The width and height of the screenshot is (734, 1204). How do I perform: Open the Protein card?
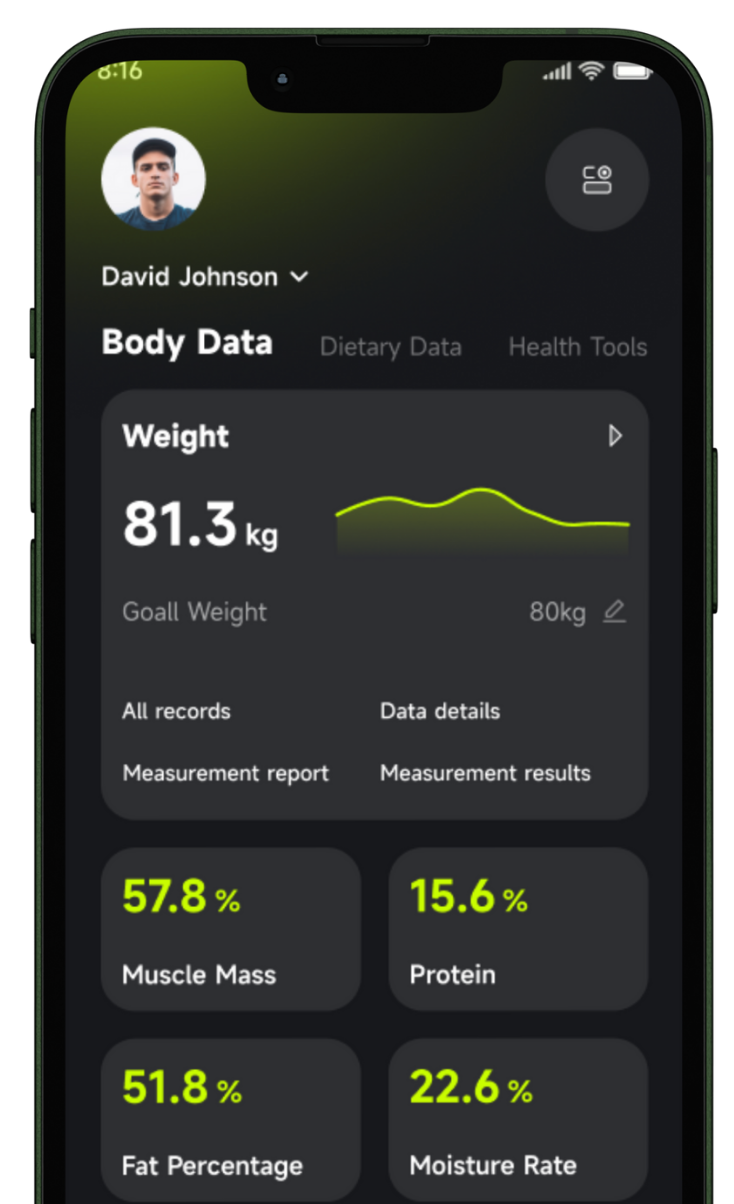pyautogui.click(x=518, y=929)
